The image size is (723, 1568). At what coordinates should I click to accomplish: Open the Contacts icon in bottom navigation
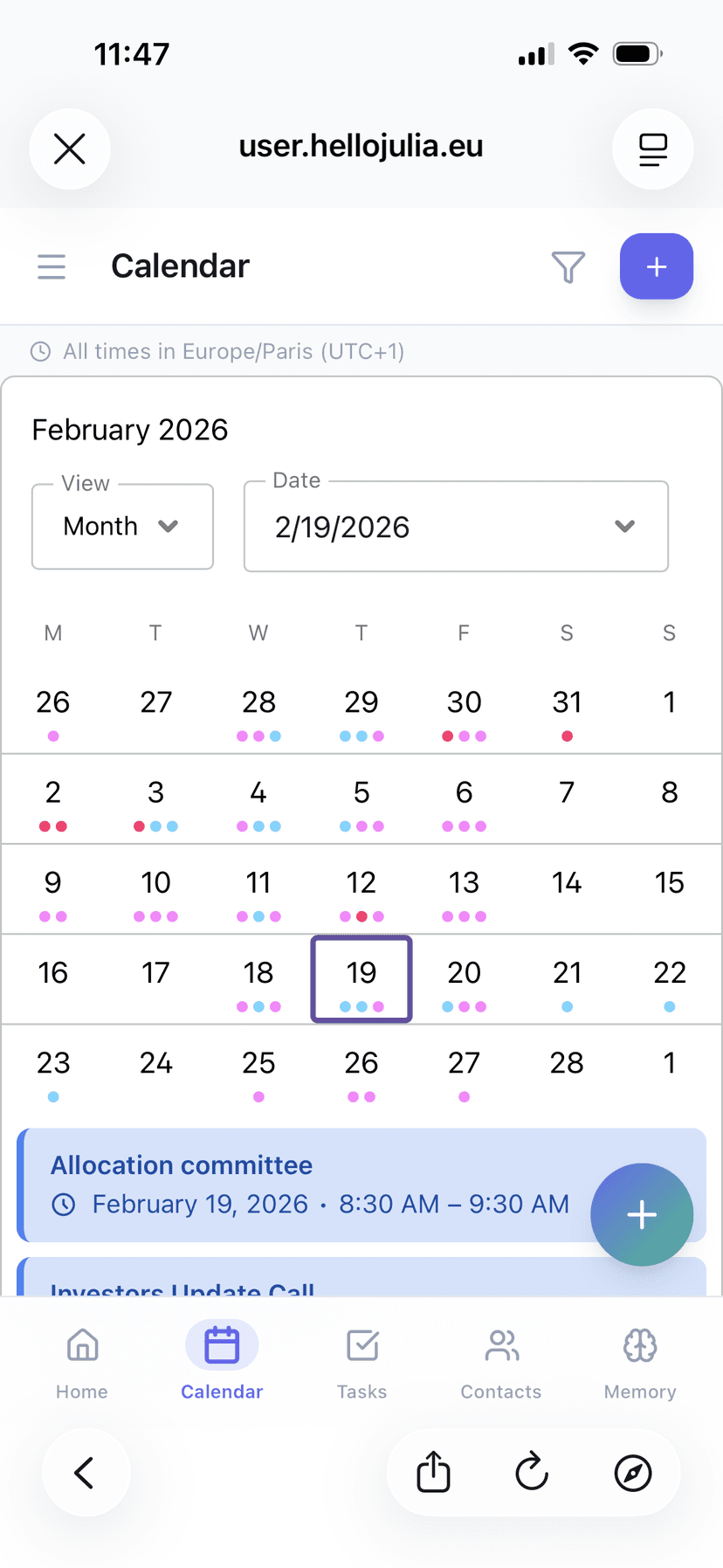point(500,1345)
